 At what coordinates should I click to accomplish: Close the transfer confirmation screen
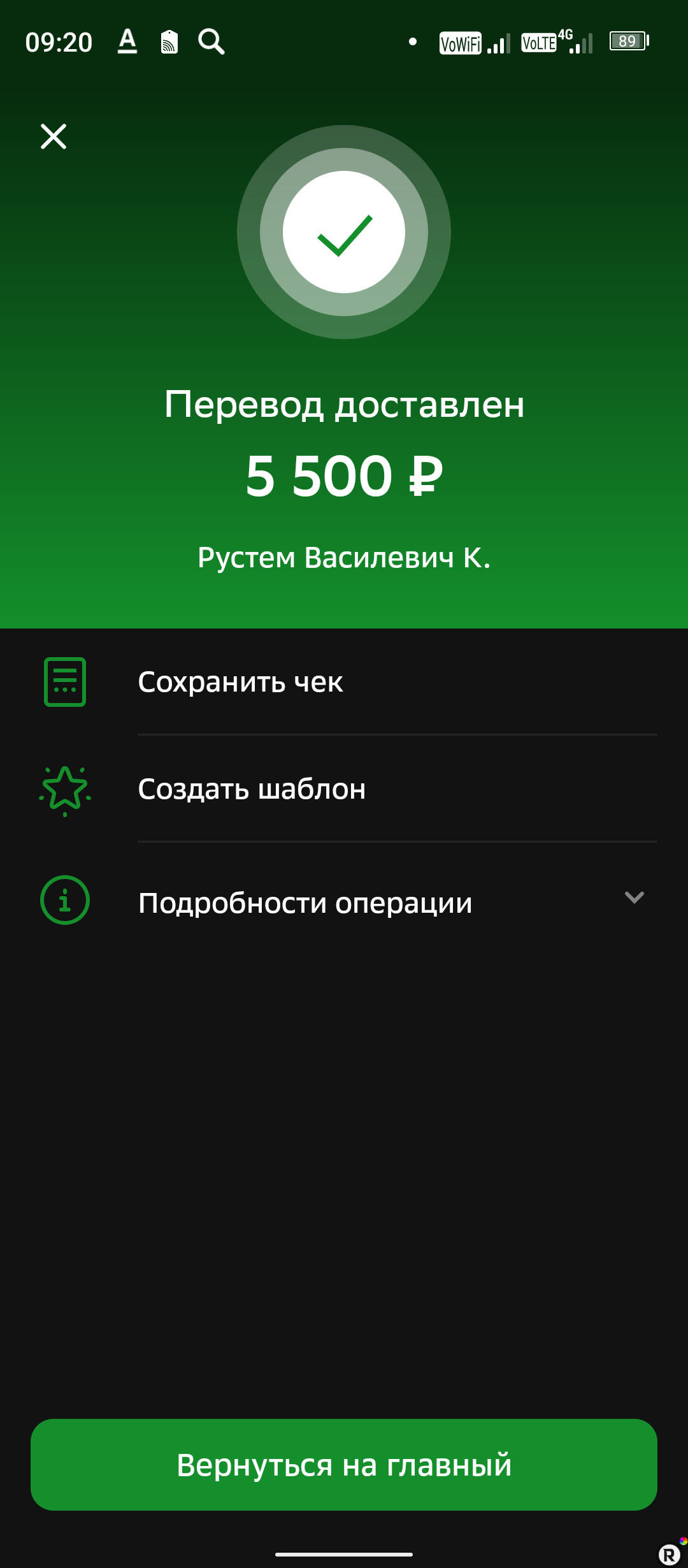[x=53, y=136]
